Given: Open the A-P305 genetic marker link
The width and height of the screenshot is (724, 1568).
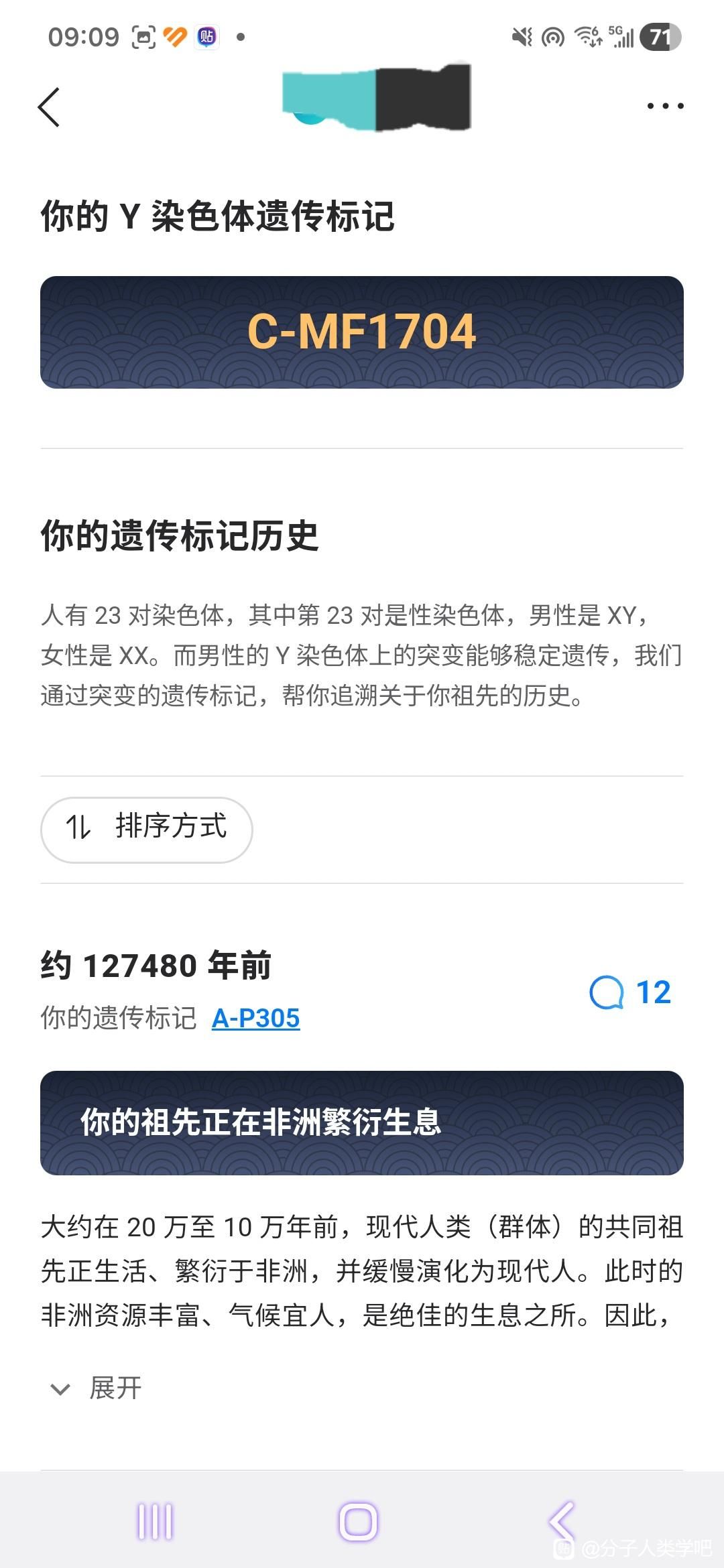Looking at the screenshot, I should tap(255, 1018).
